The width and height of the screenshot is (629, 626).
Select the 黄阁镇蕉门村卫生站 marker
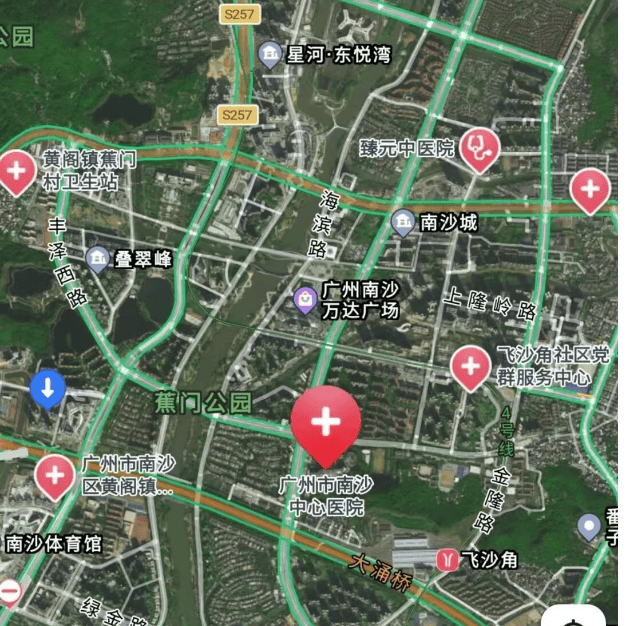(17, 171)
